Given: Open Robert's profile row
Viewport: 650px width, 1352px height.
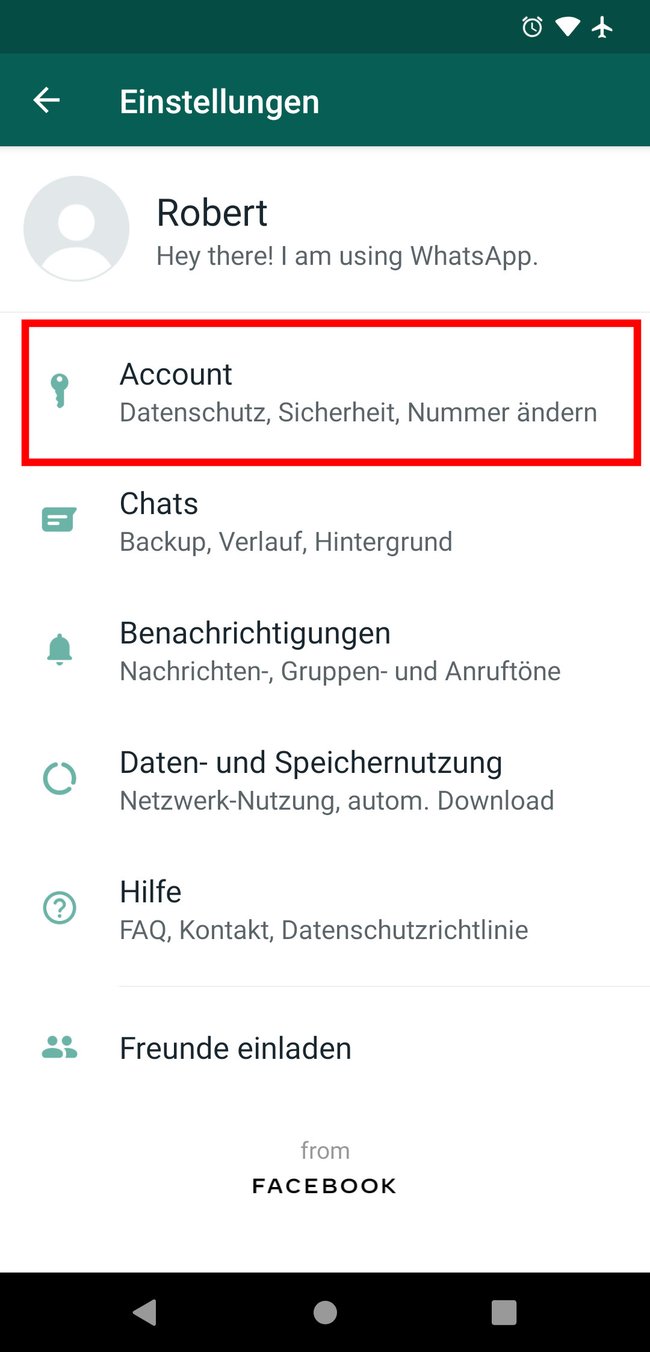Looking at the screenshot, I should [x=325, y=229].
